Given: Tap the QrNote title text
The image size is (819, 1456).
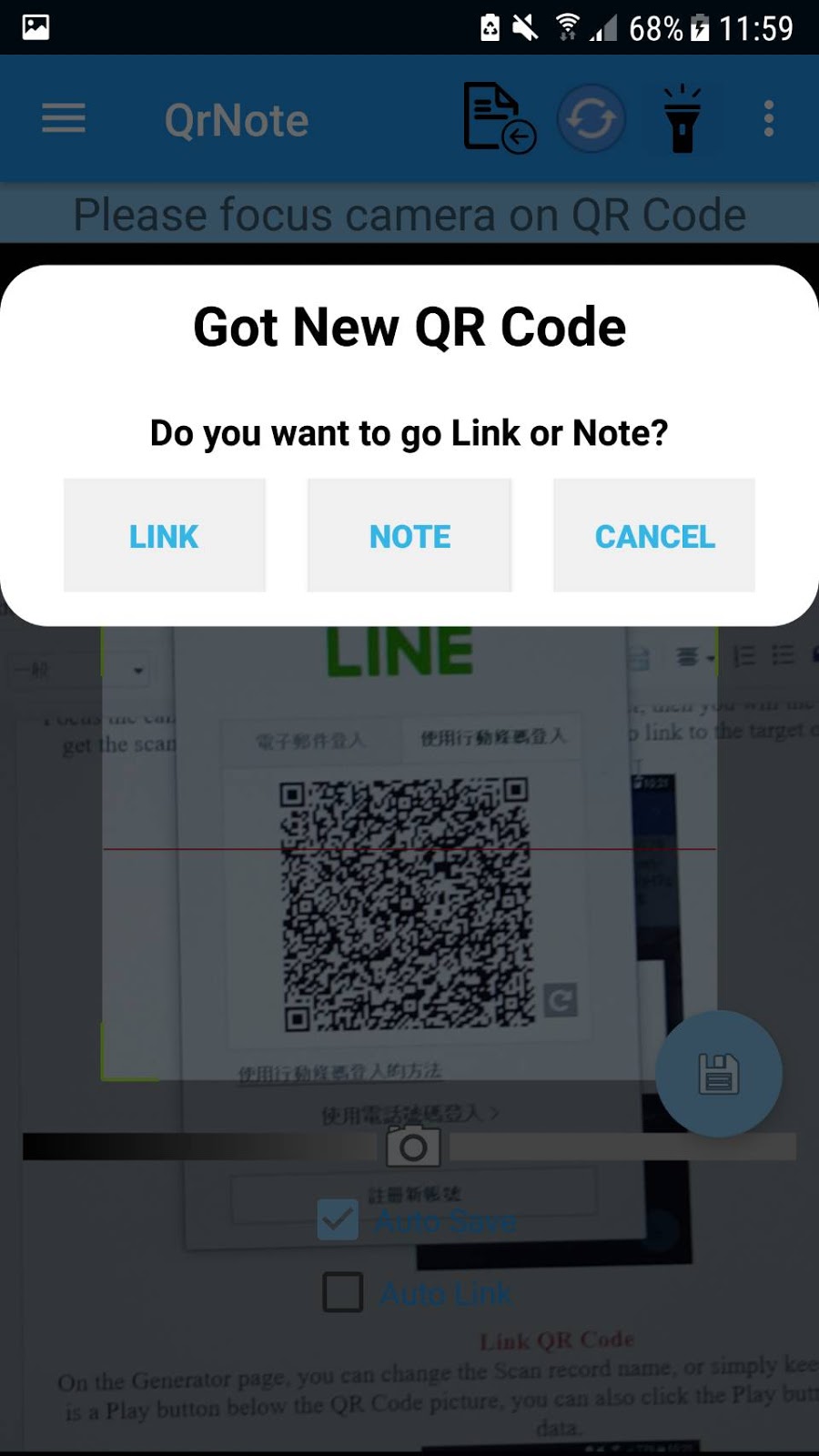Looking at the screenshot, I should click(x=236, y=118).
